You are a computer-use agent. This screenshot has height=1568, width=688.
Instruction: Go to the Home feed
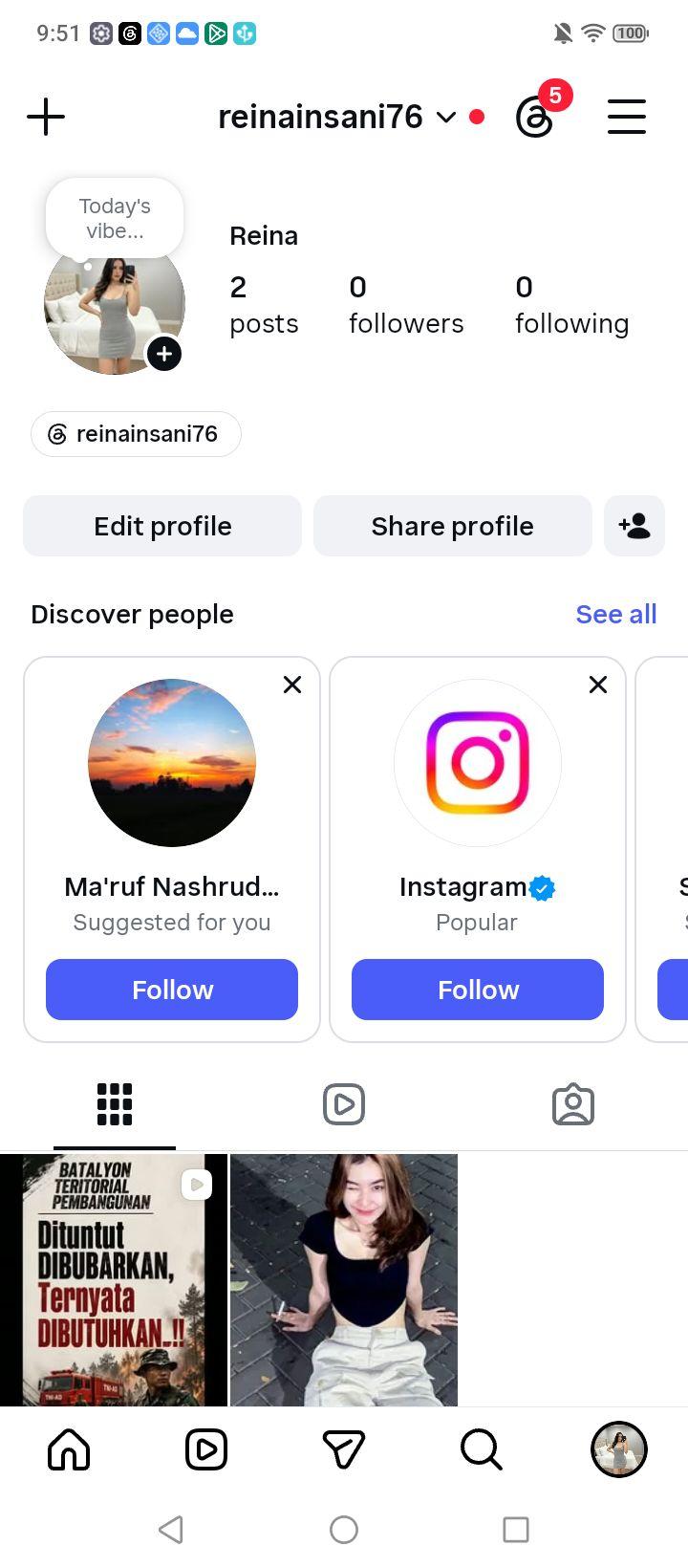pyautogui.click(x=69, y=1449)
